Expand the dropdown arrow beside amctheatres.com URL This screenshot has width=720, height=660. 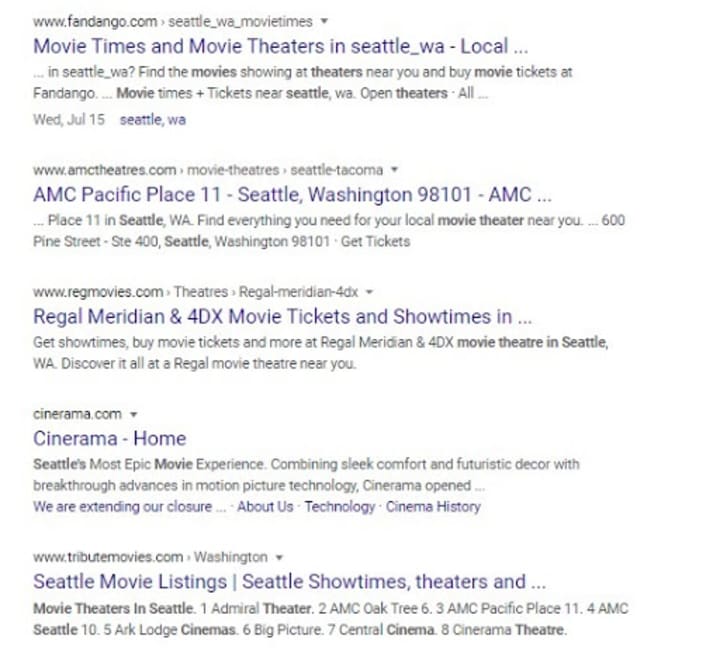pyautogui.click(x=394, y=169)
